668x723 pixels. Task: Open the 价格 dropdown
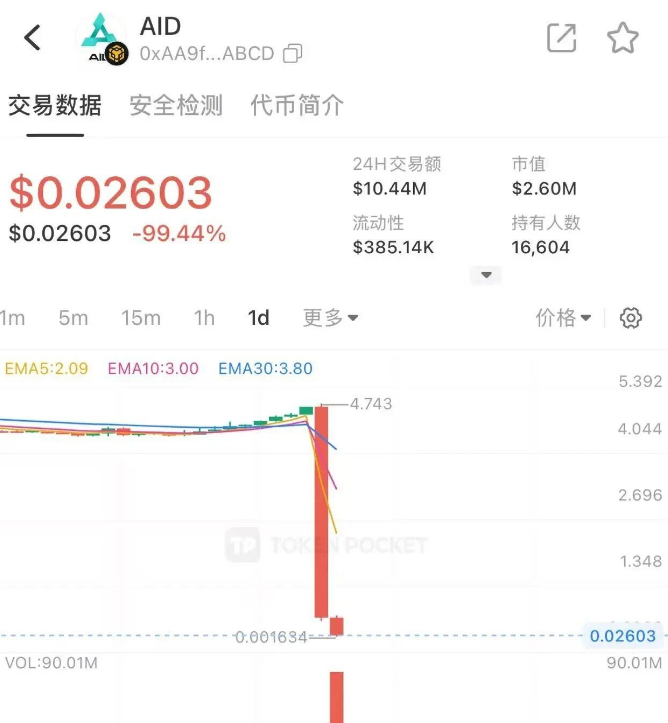click(563, 318)
